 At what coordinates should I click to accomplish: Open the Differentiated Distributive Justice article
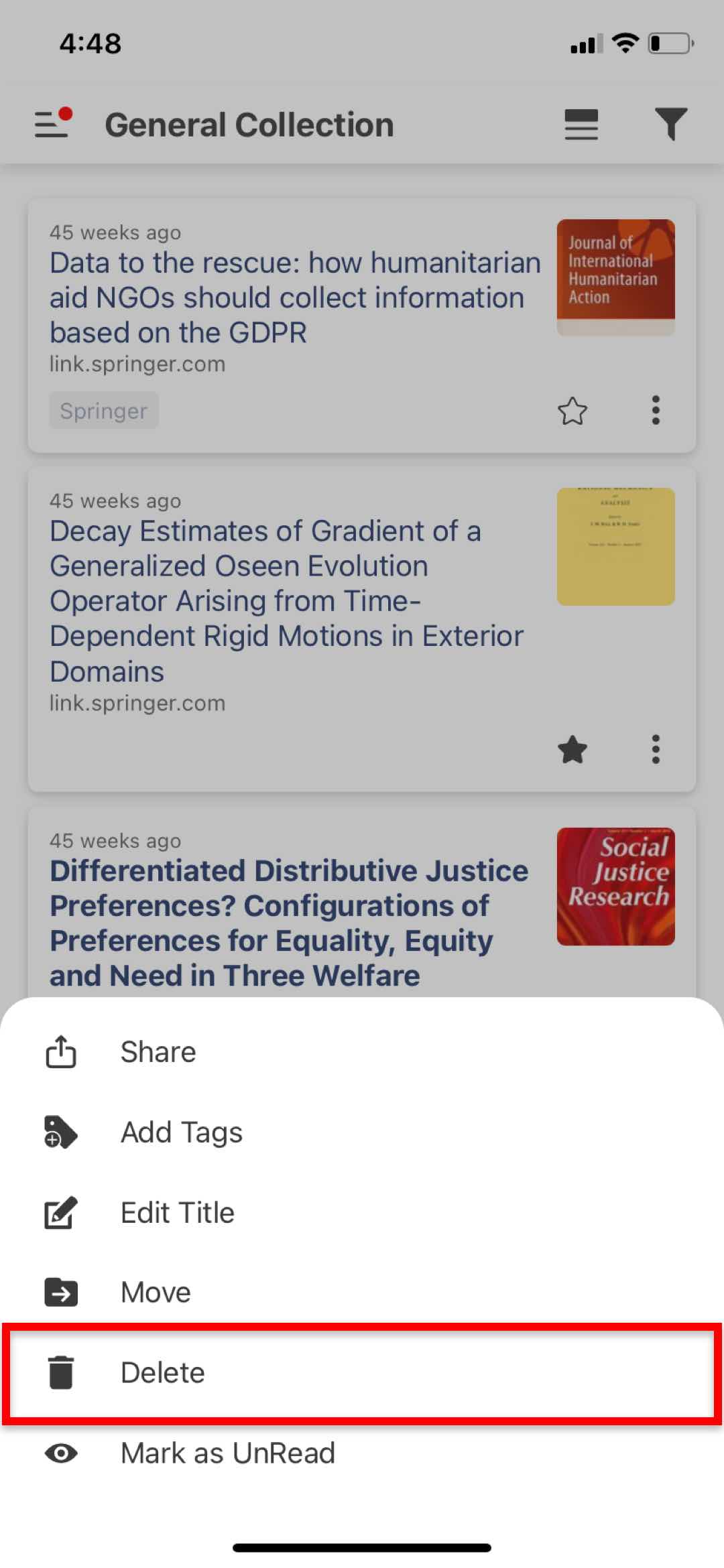(290, 923)
